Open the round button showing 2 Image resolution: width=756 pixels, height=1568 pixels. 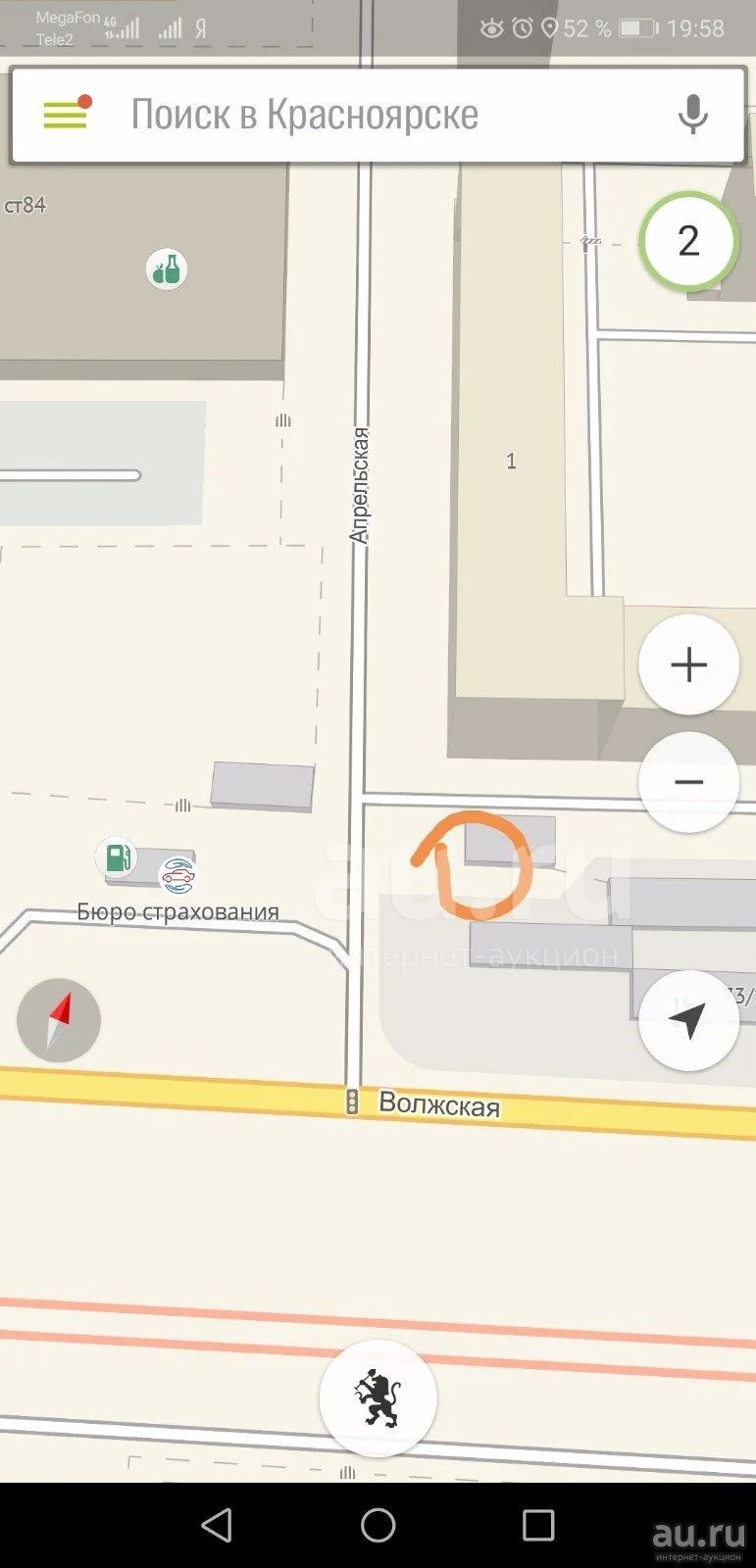pyautogui.click(x=688, y=241)
